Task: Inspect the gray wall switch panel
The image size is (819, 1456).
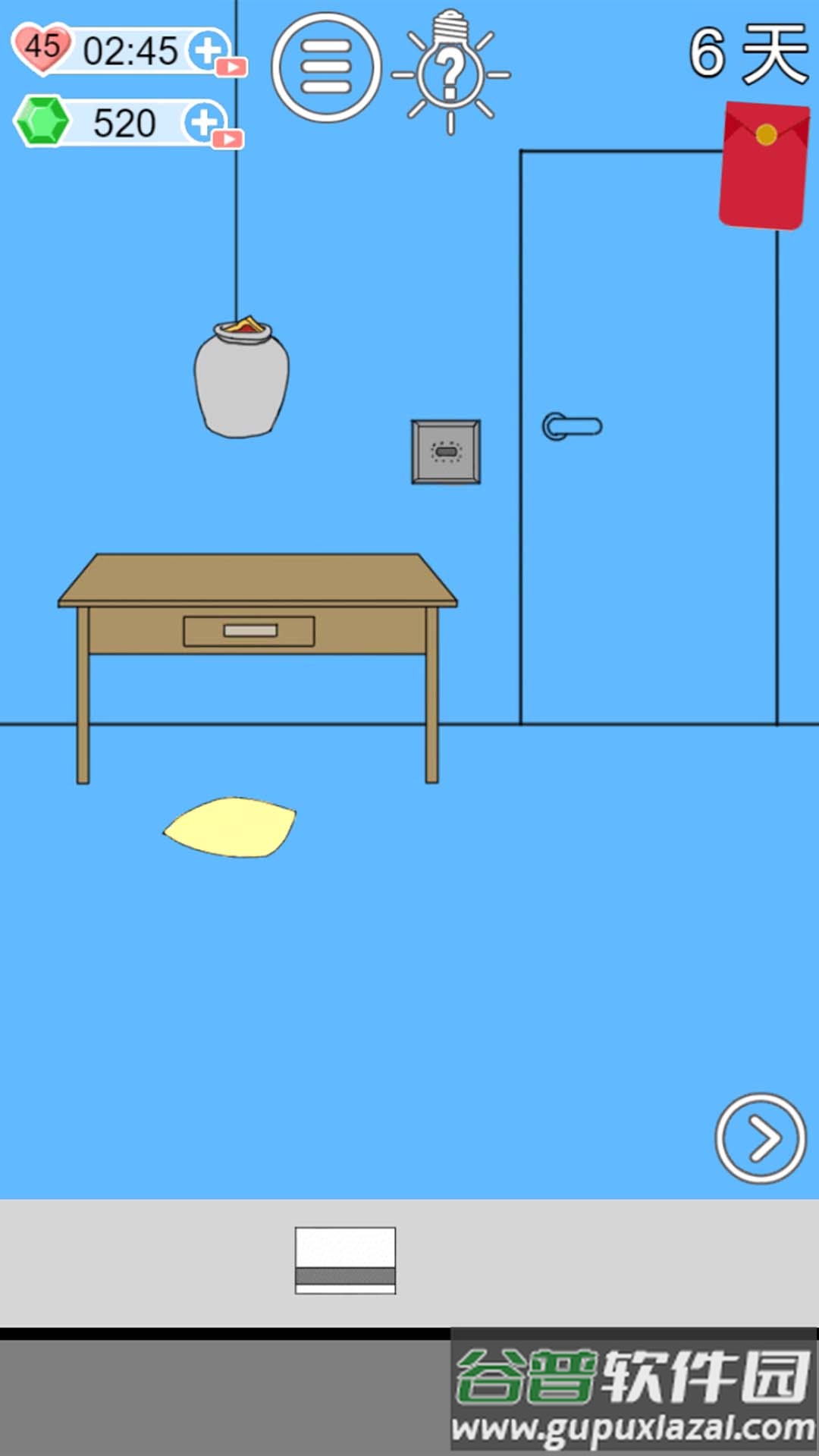Action: point(446,452)
